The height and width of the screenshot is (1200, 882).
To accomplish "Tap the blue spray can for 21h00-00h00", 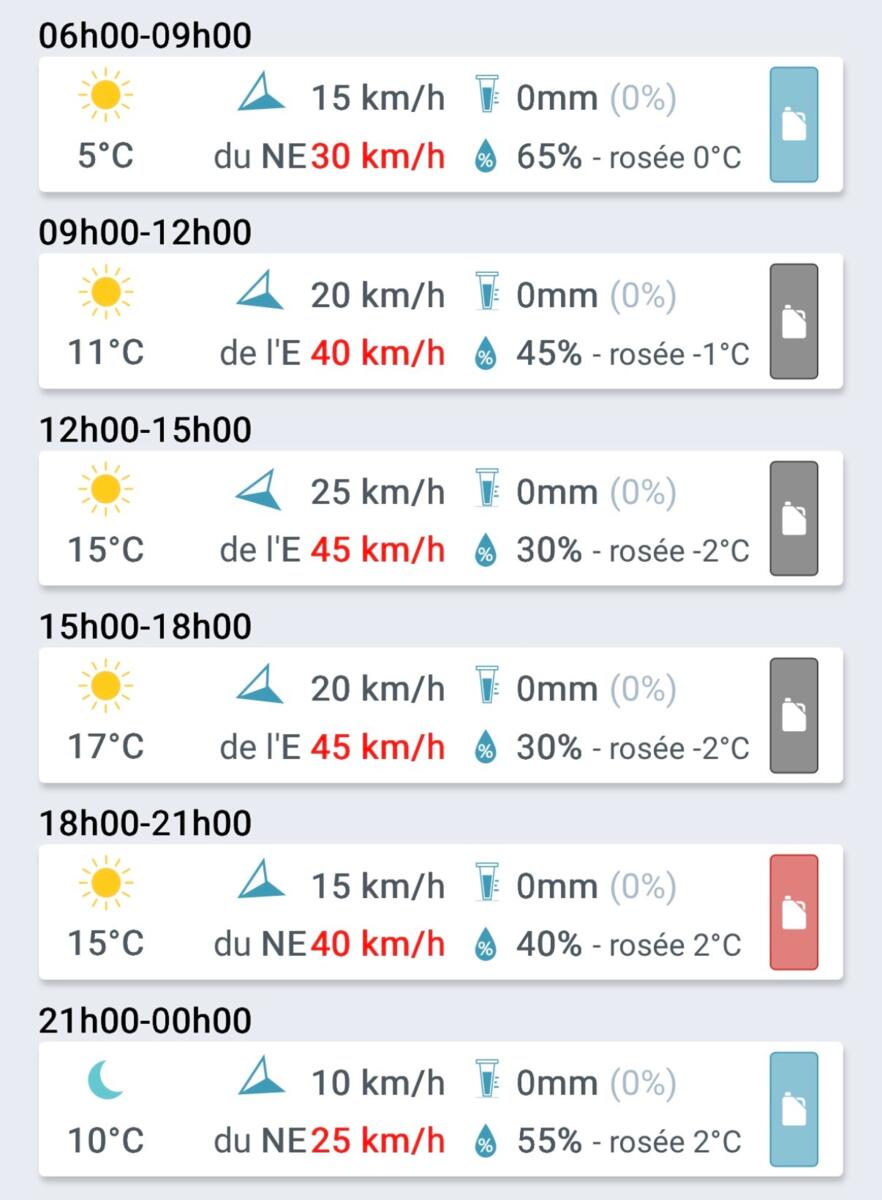I will click(x=794, y=1110).
